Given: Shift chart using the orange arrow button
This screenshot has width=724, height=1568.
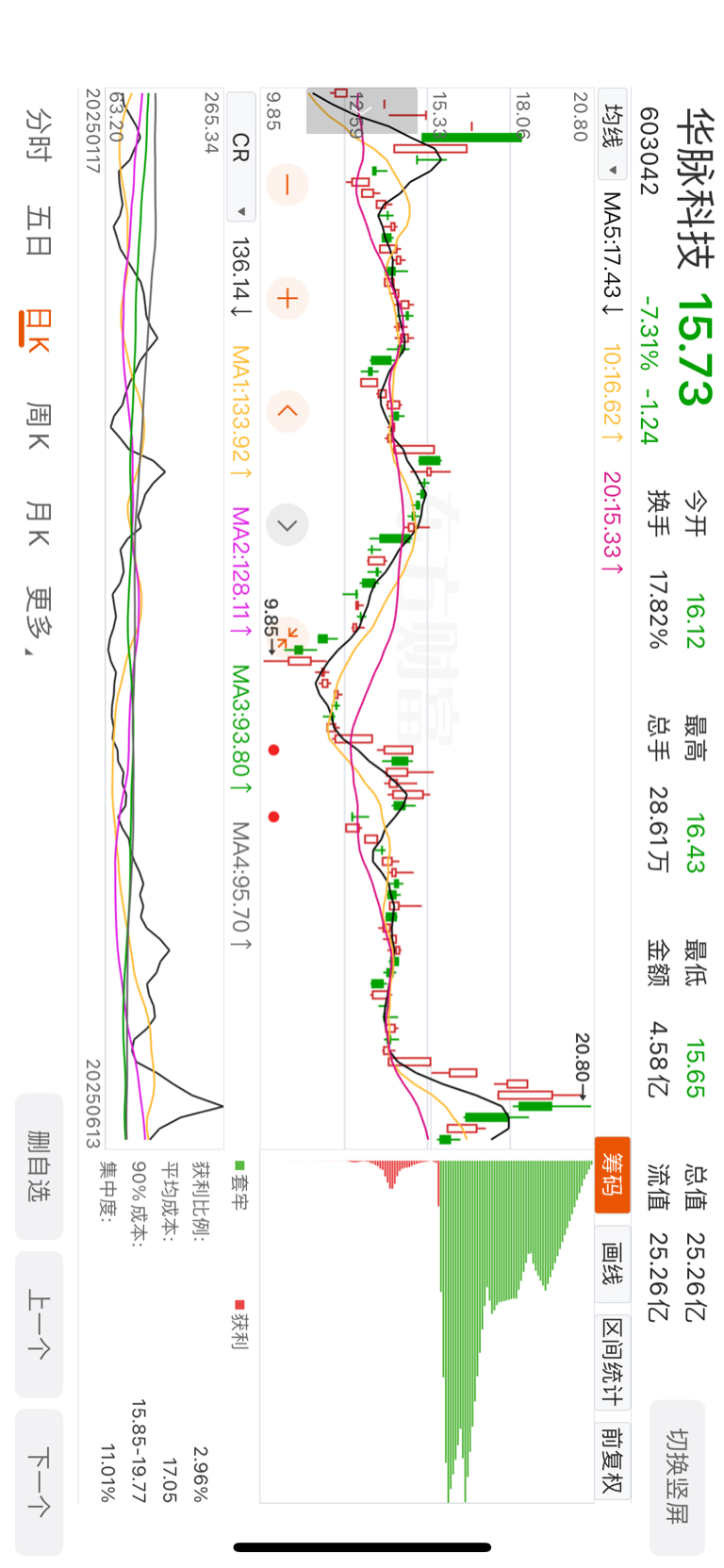Looking at the screenshot, I should tap(288, 411).
